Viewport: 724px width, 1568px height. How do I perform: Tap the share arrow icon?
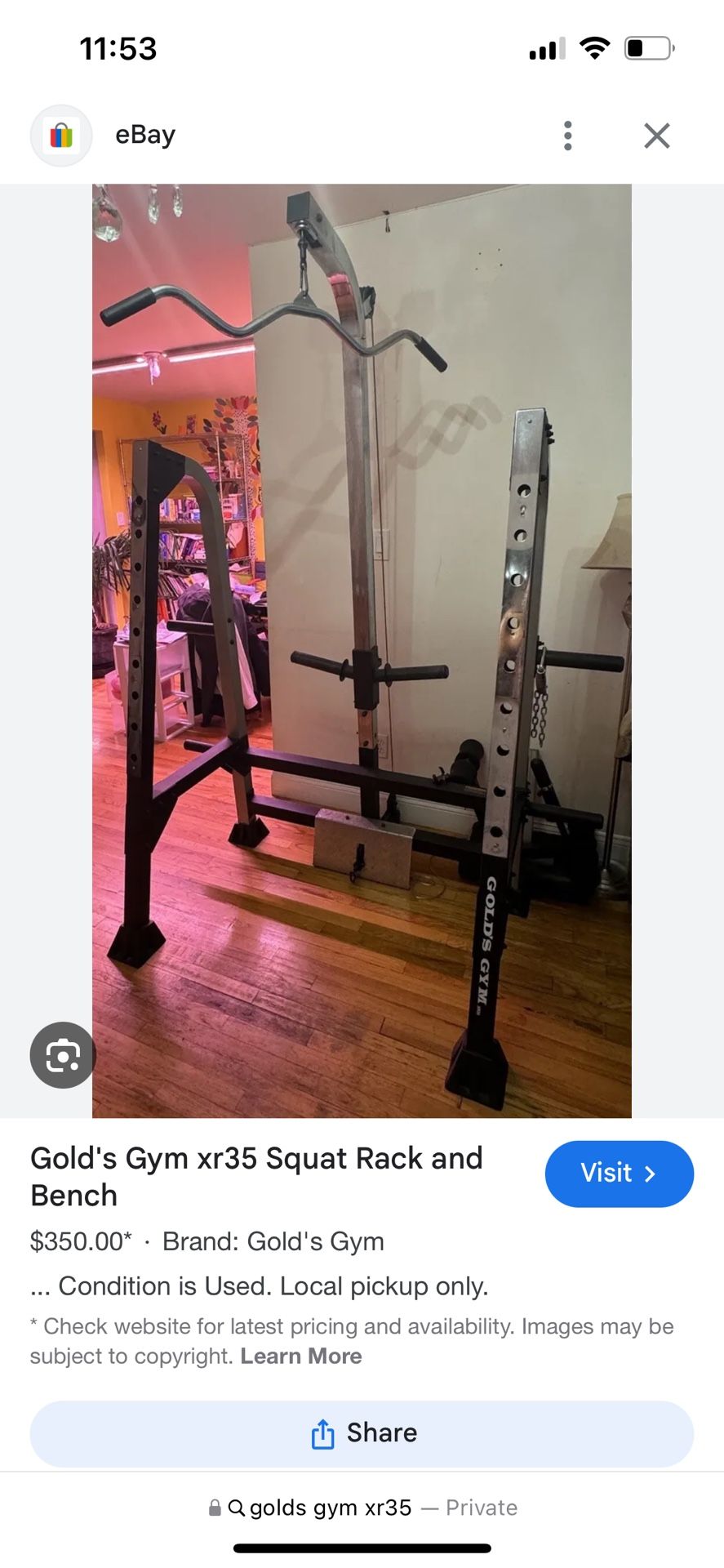323,1433
